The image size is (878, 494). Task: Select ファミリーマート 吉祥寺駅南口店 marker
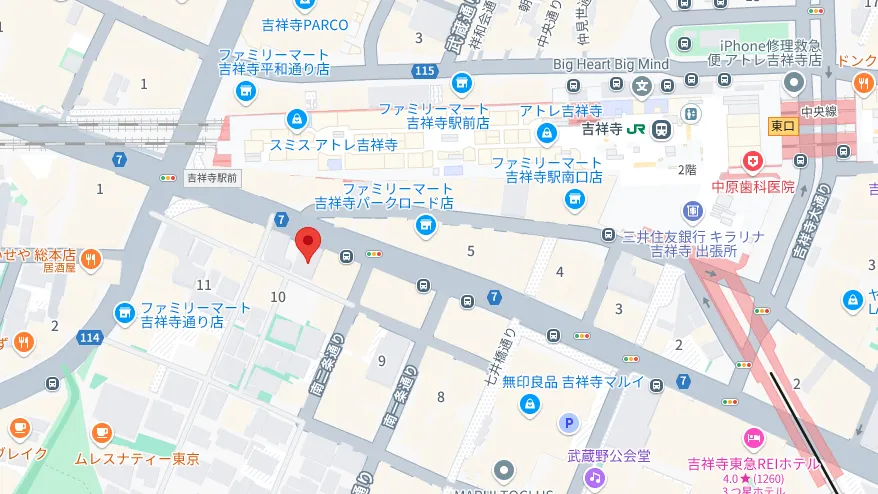pyautogui.click(x=575, y=200)
